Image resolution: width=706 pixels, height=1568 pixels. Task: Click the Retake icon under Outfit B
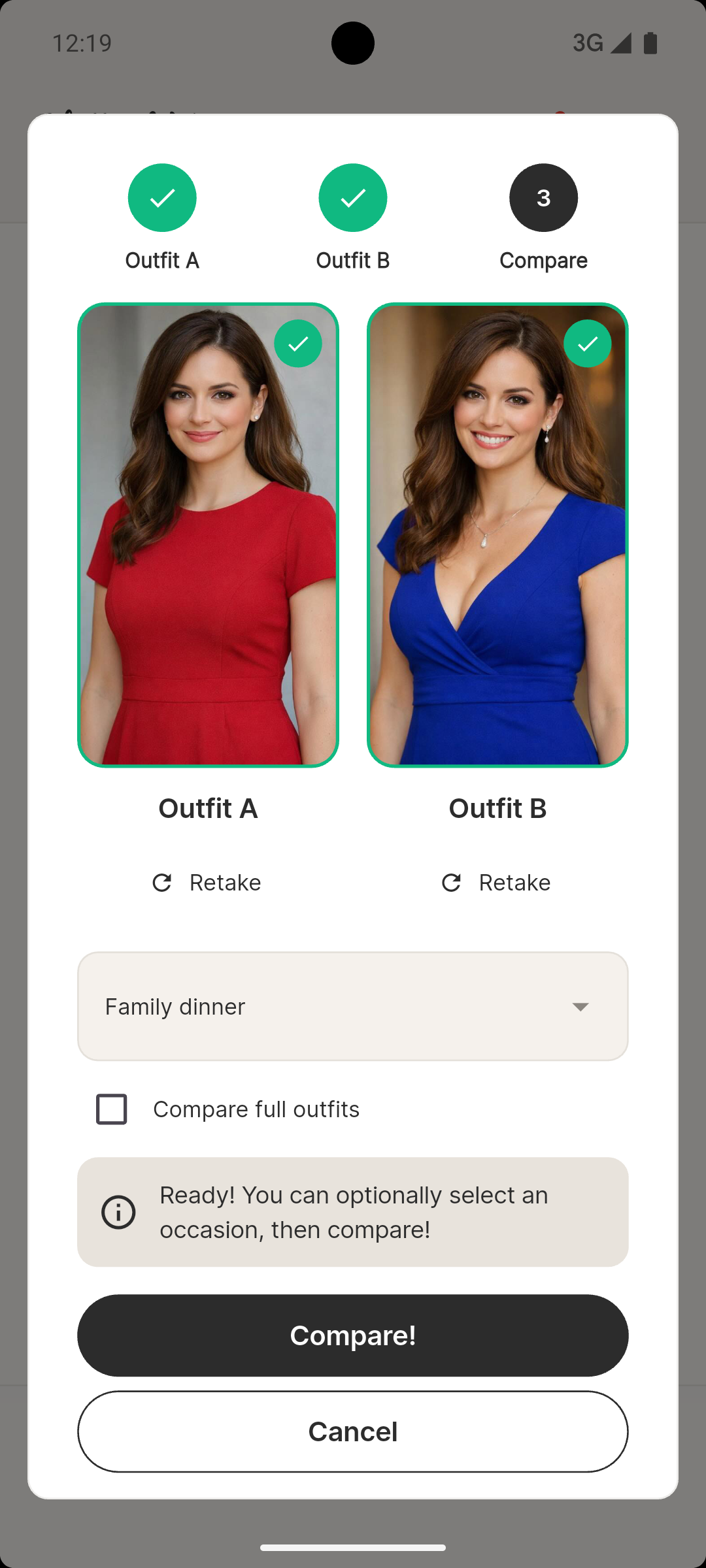point(452,882)
